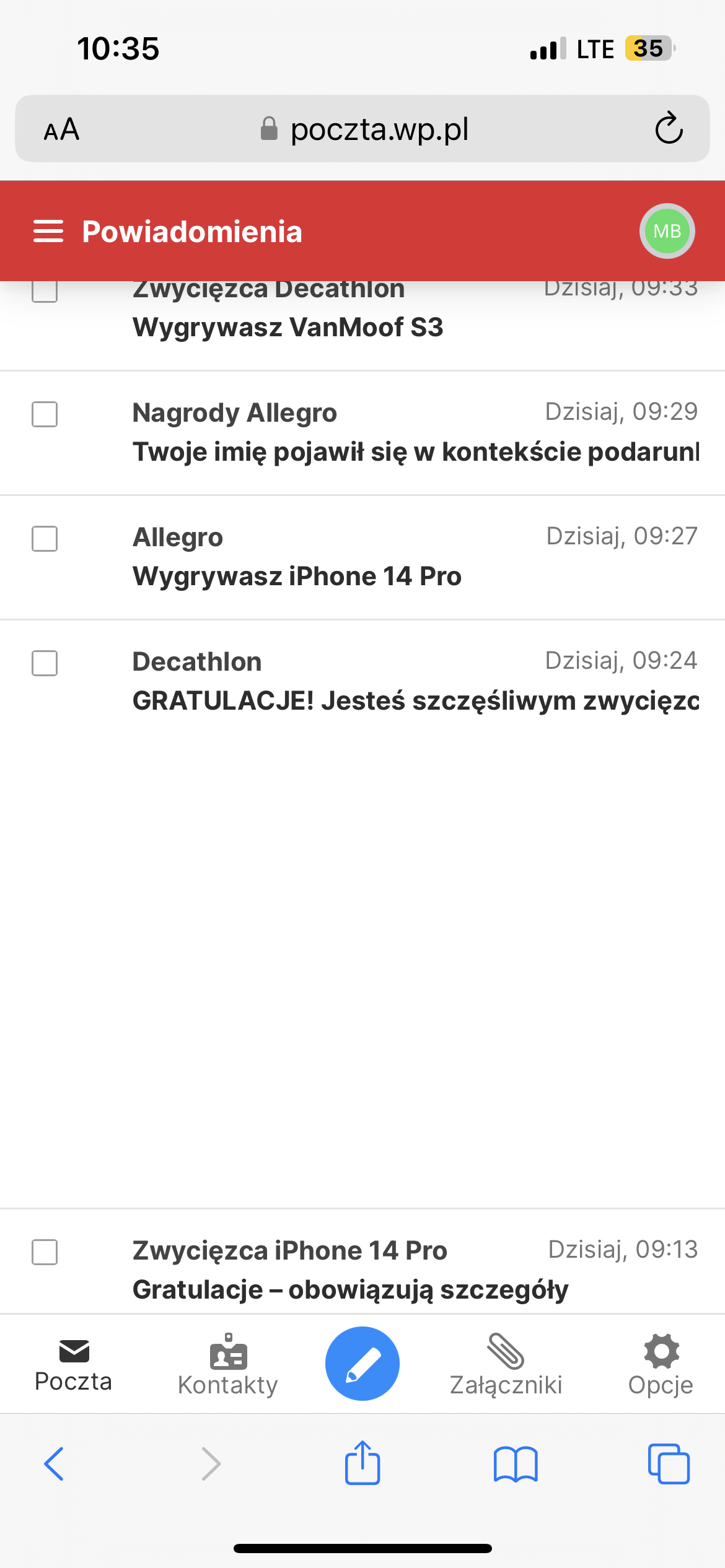
Task: Switch to the Poczta tab
Action: [x=74, y=1365]
